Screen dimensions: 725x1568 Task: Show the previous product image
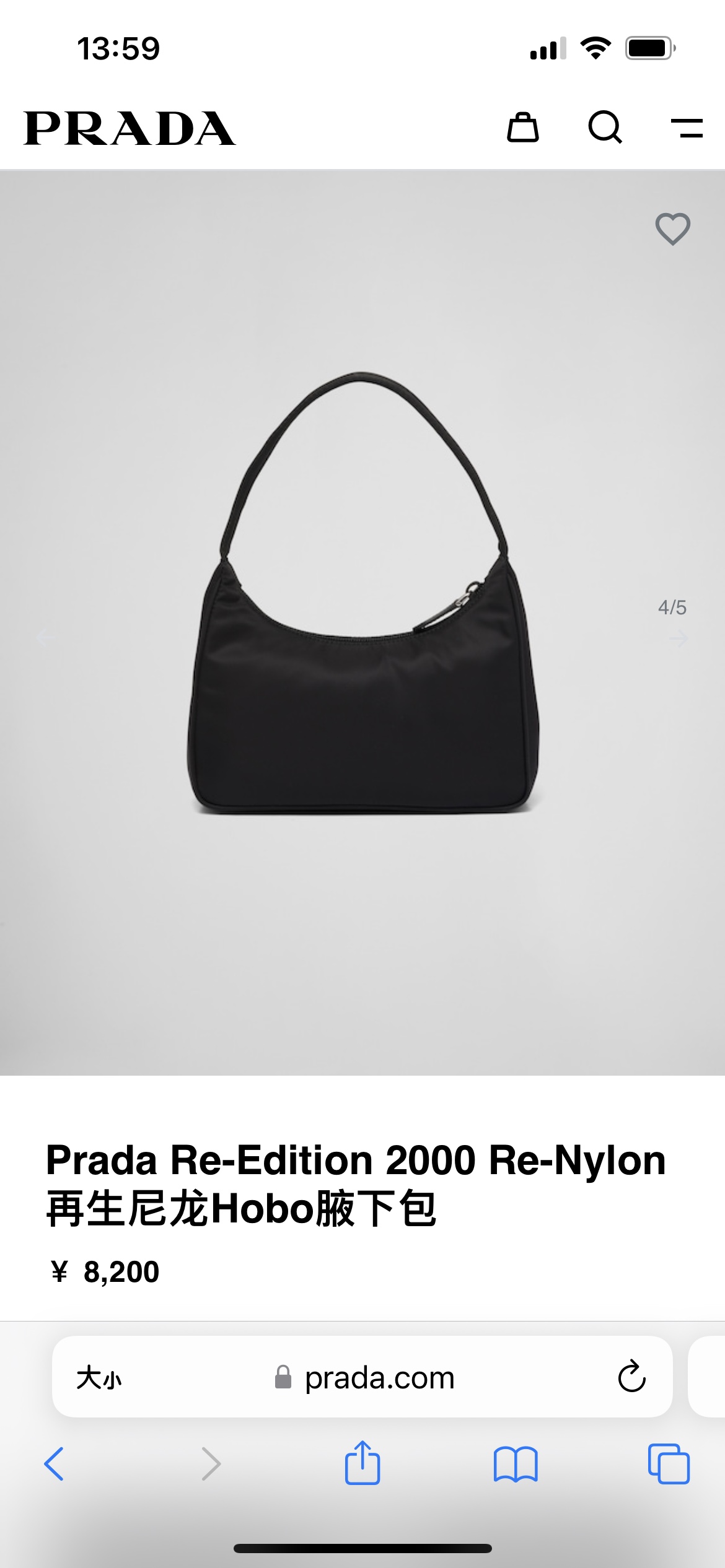click(43, 638)
